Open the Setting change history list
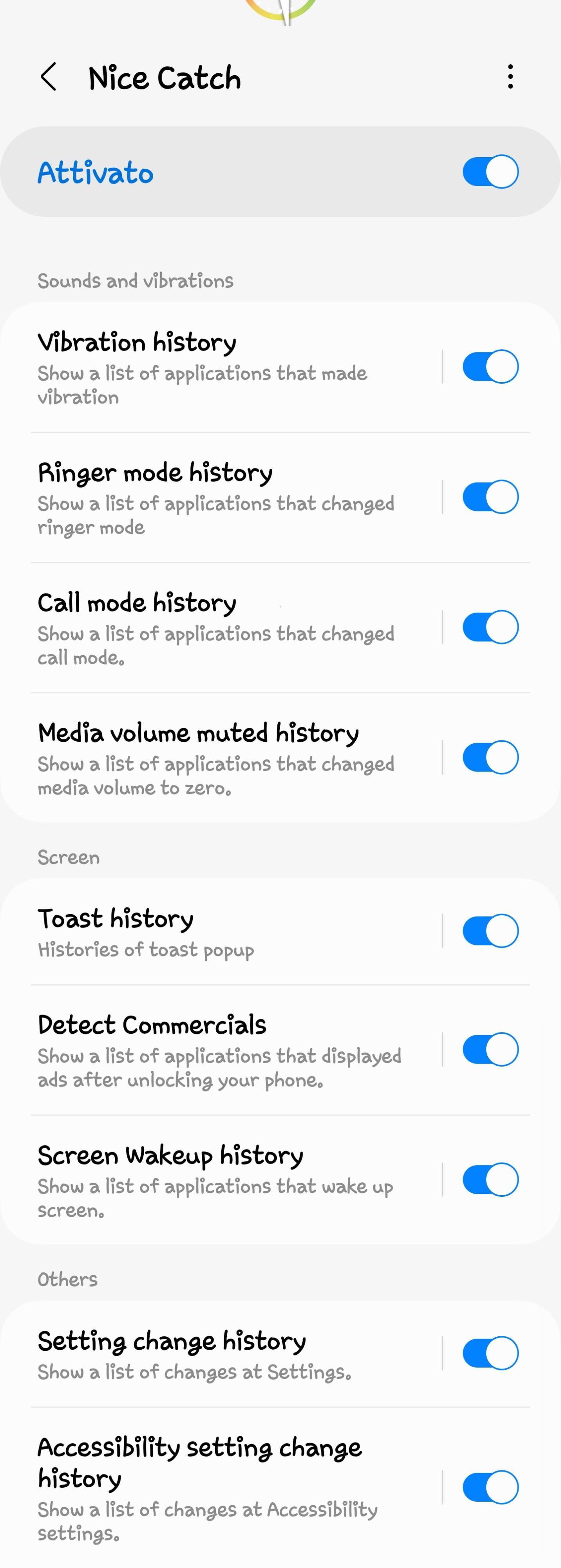This screenshot has width=561, height=1568. tap(213, 1354)
